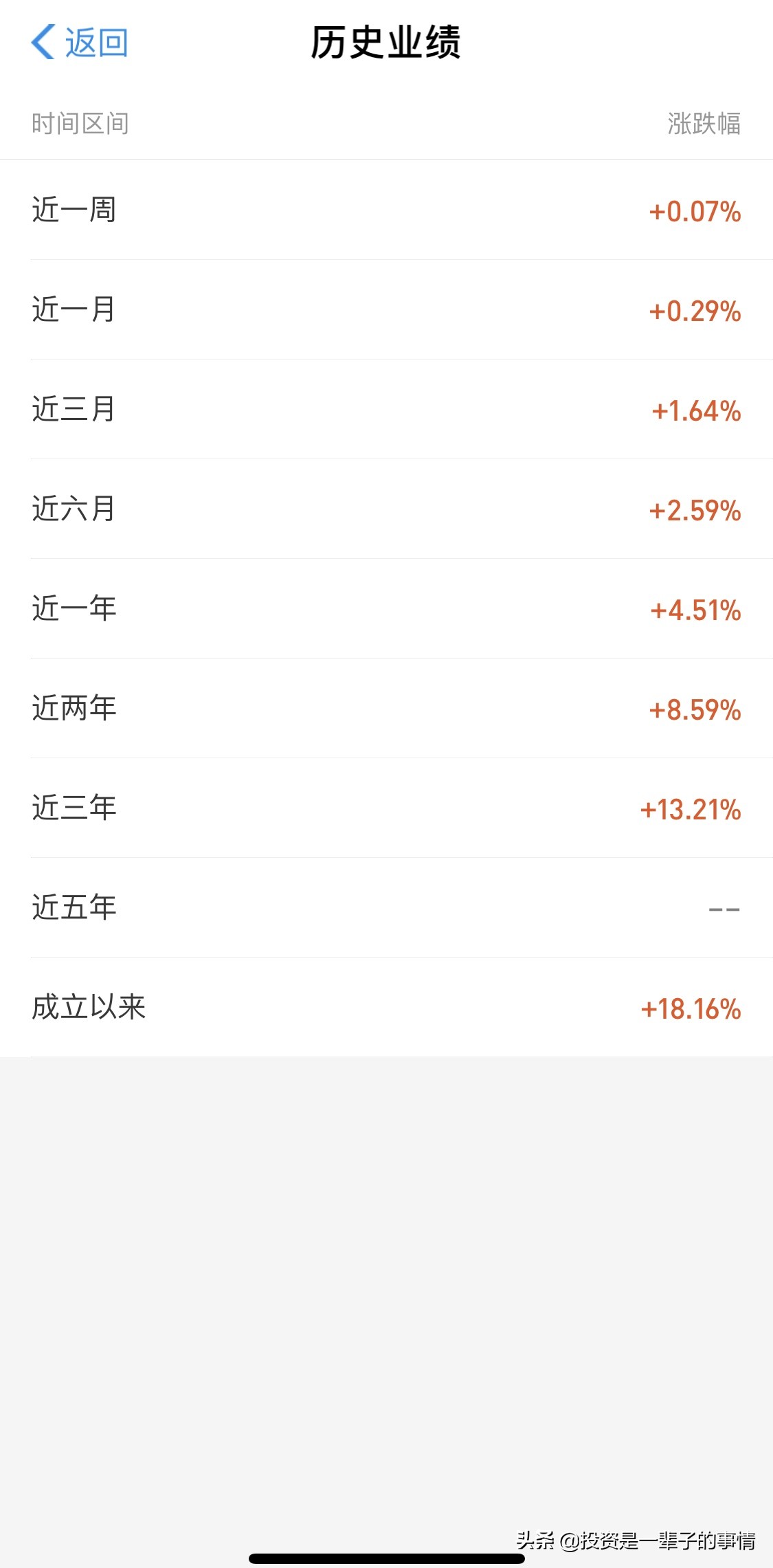Screen dimensions: 773x1568
Task: Select the 近两年 performance row
Action: [386, 708]
